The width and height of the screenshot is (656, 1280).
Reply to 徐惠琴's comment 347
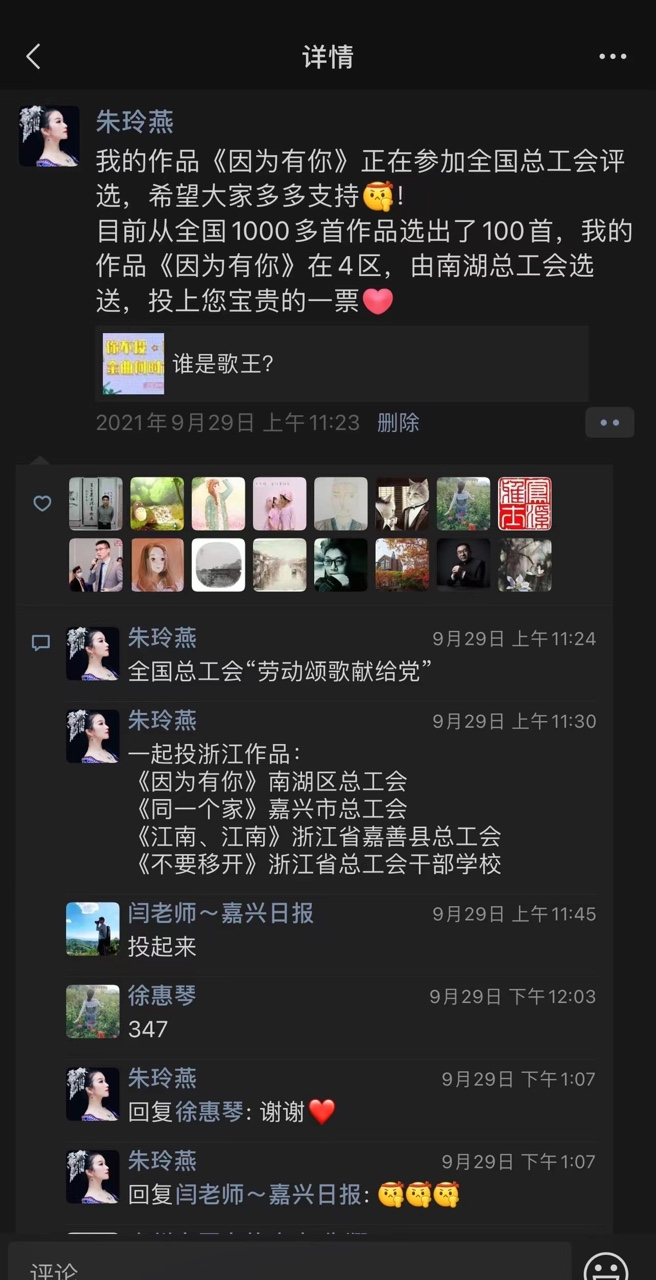[x=148, y=1029]
